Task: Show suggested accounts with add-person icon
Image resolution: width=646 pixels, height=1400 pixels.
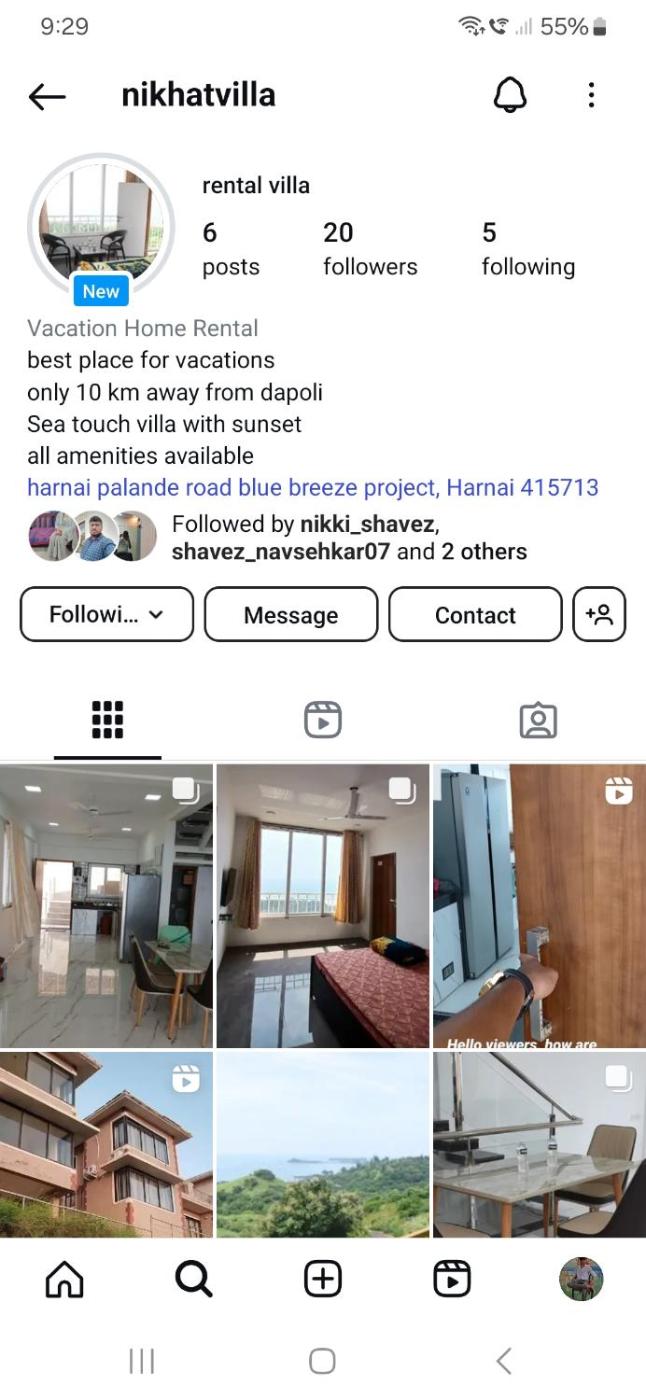Action: pos(599,614)
